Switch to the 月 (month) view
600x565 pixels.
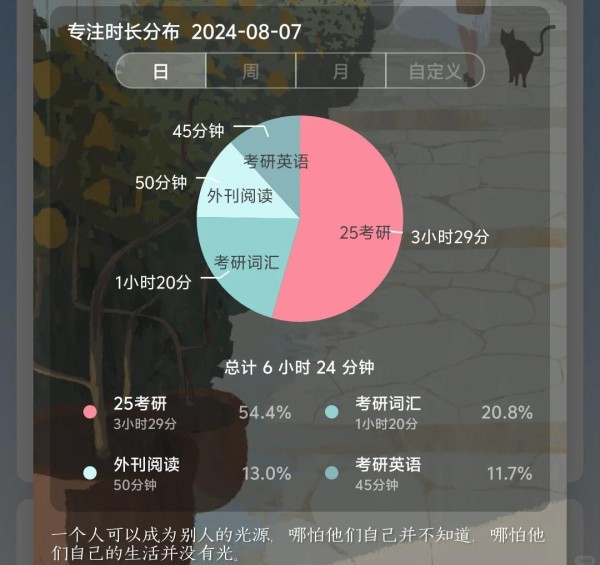point(341,71)
